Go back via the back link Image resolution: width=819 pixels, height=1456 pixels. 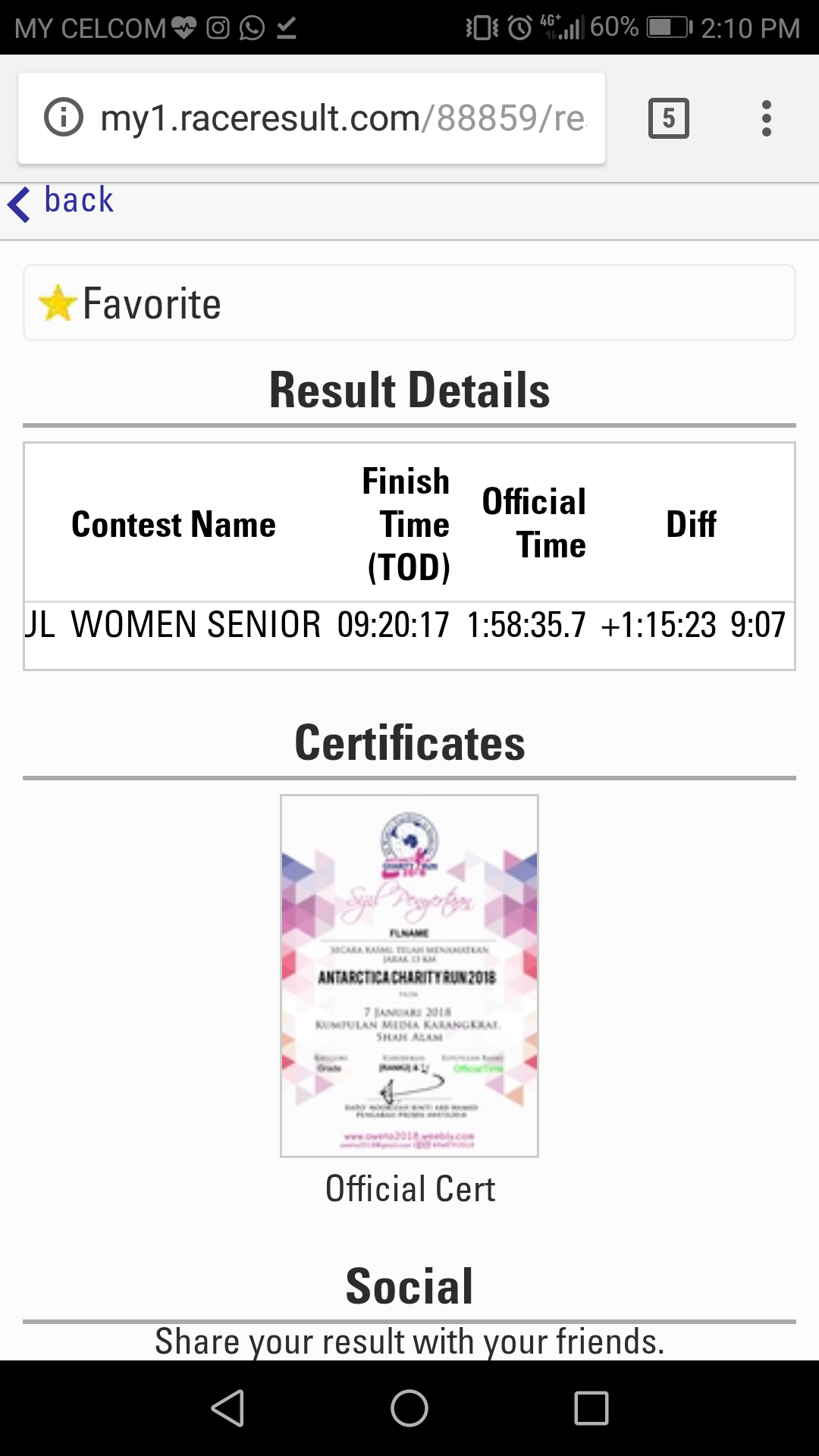click(61, 202)
